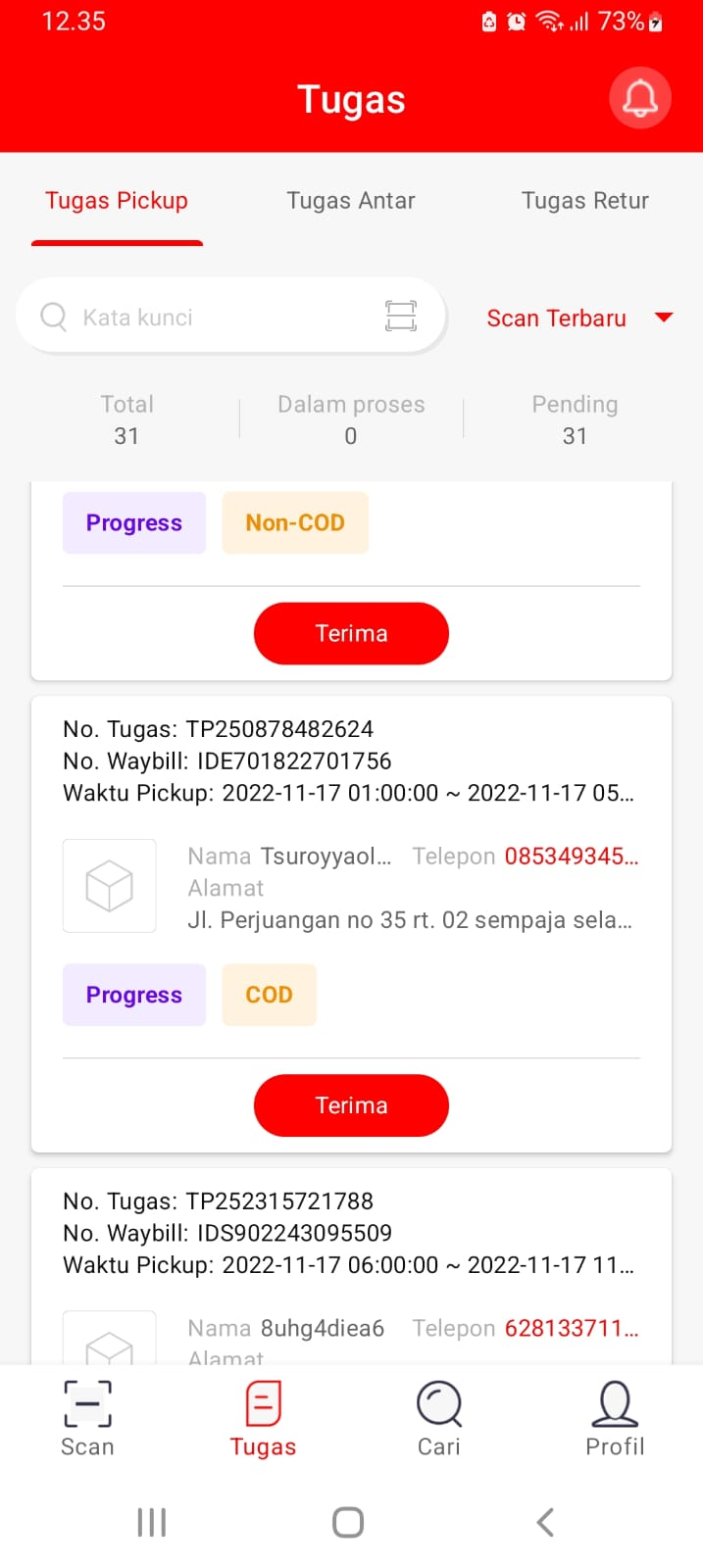Open the notifications bell

click(x=639, y=98)
